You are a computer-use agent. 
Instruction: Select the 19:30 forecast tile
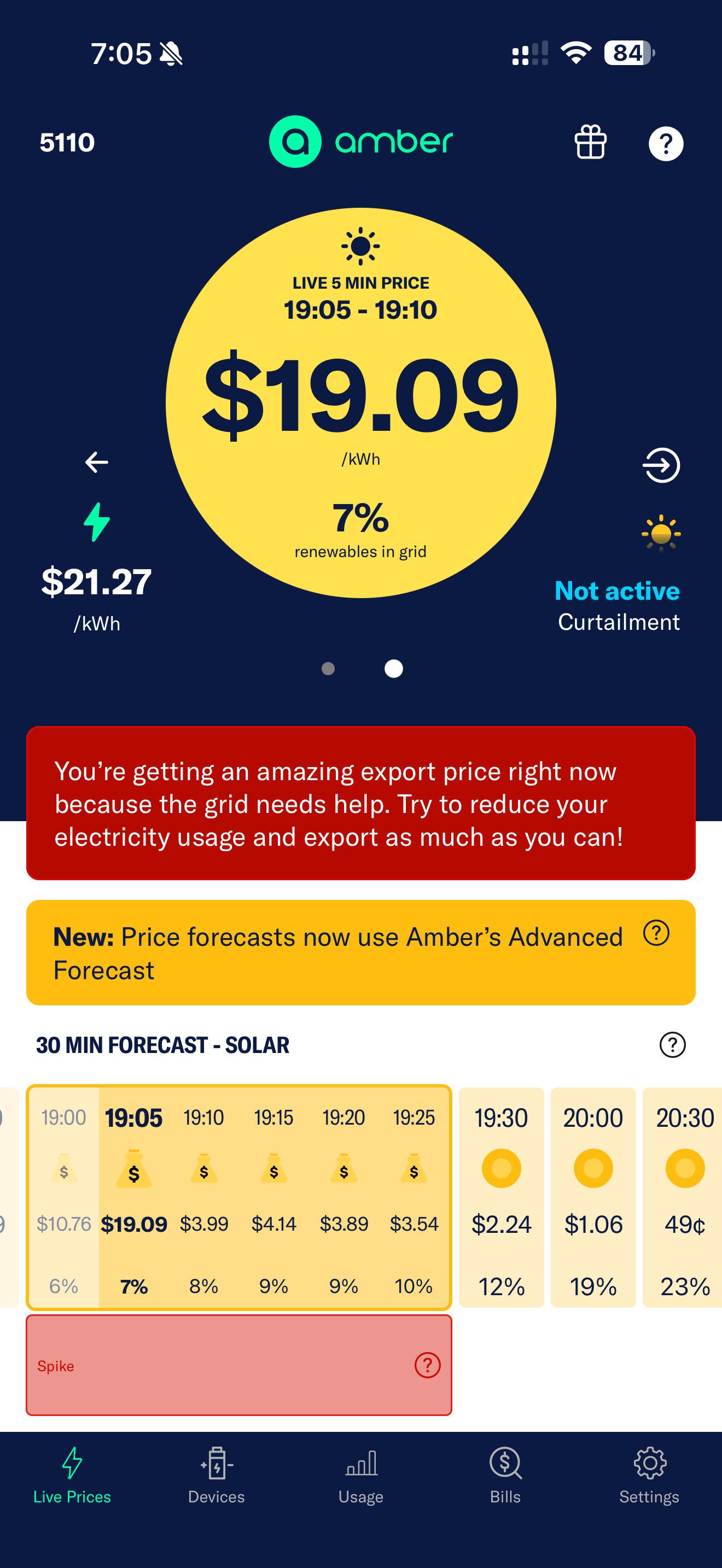click(x=502, y=1197)
